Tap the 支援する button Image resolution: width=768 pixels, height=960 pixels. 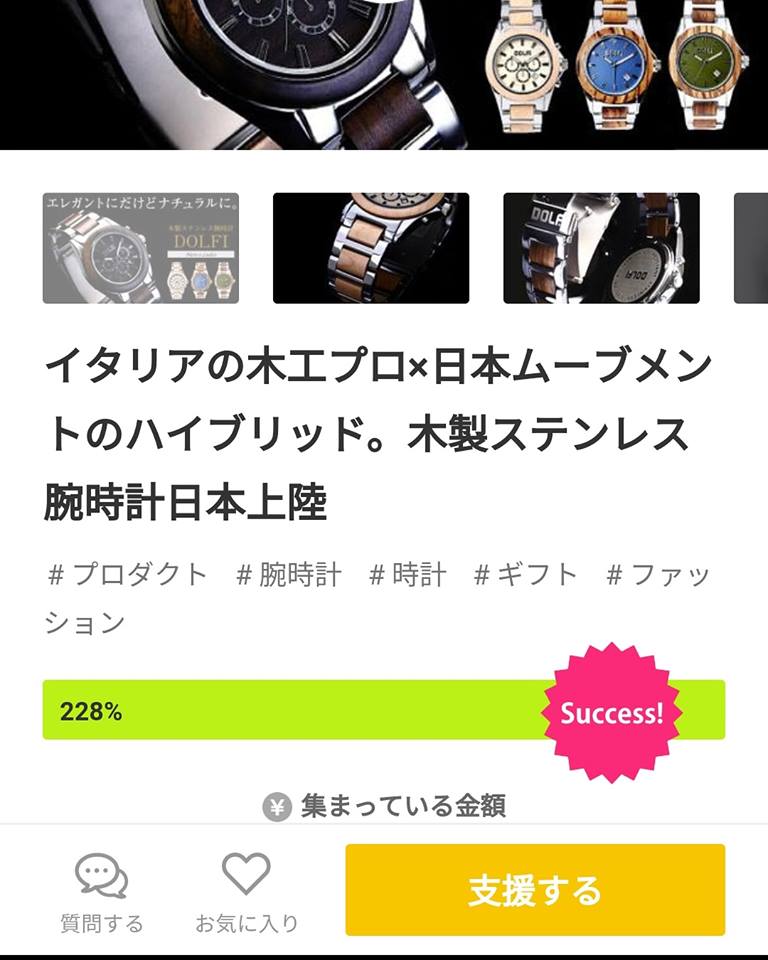coord(535,890)
